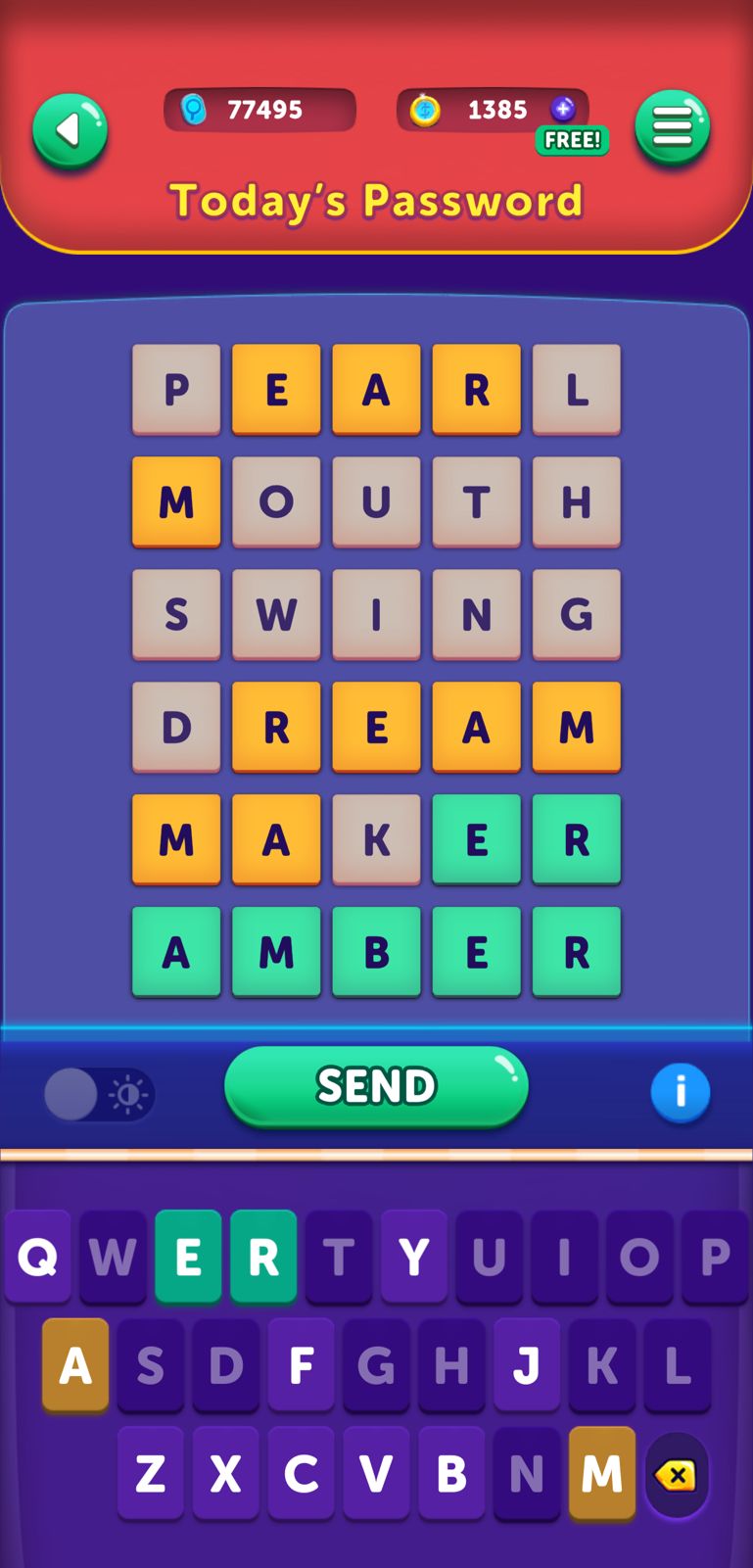Tap the green R key

[263, 1257]
